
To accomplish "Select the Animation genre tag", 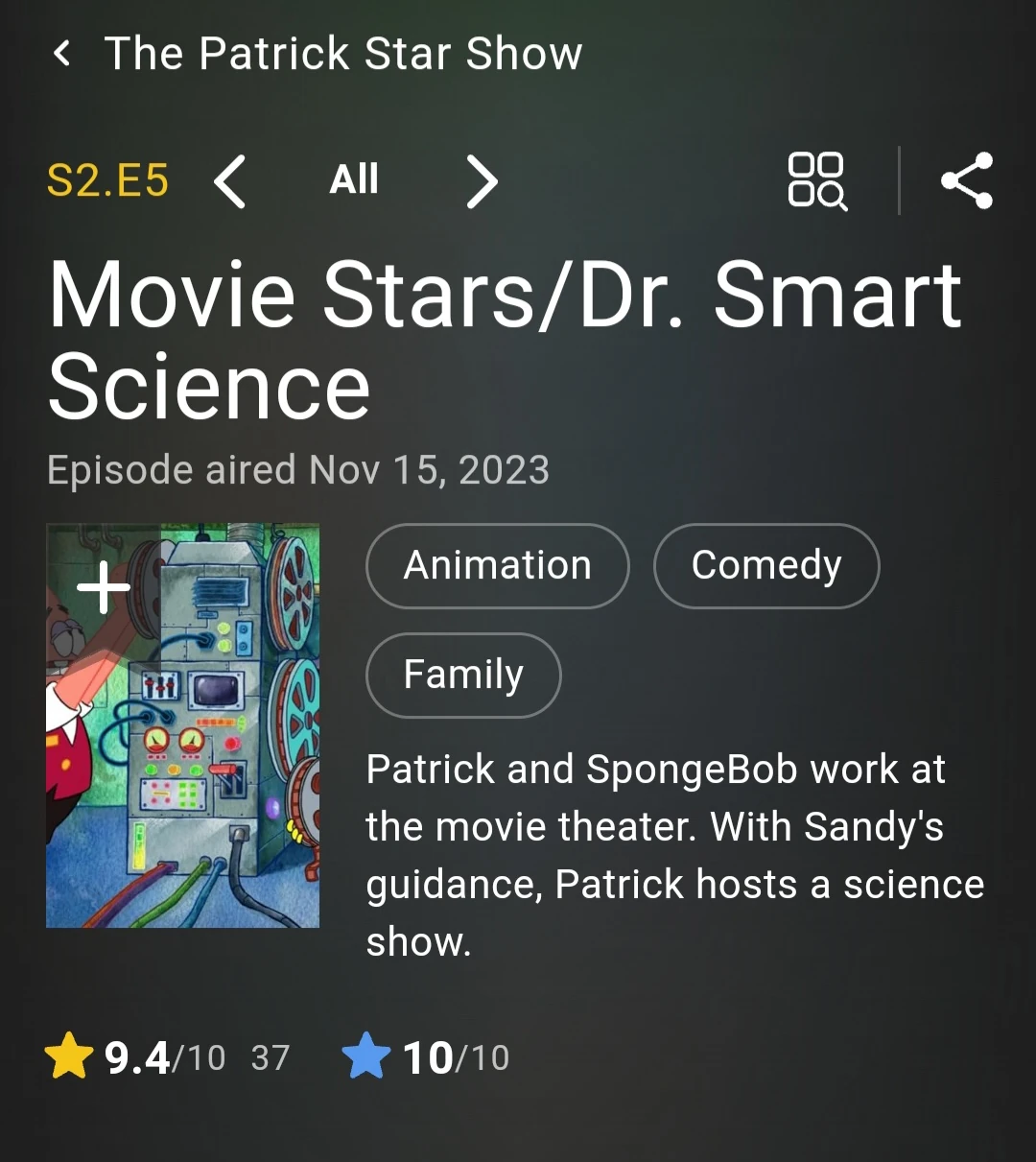I will tap(497, 566).
